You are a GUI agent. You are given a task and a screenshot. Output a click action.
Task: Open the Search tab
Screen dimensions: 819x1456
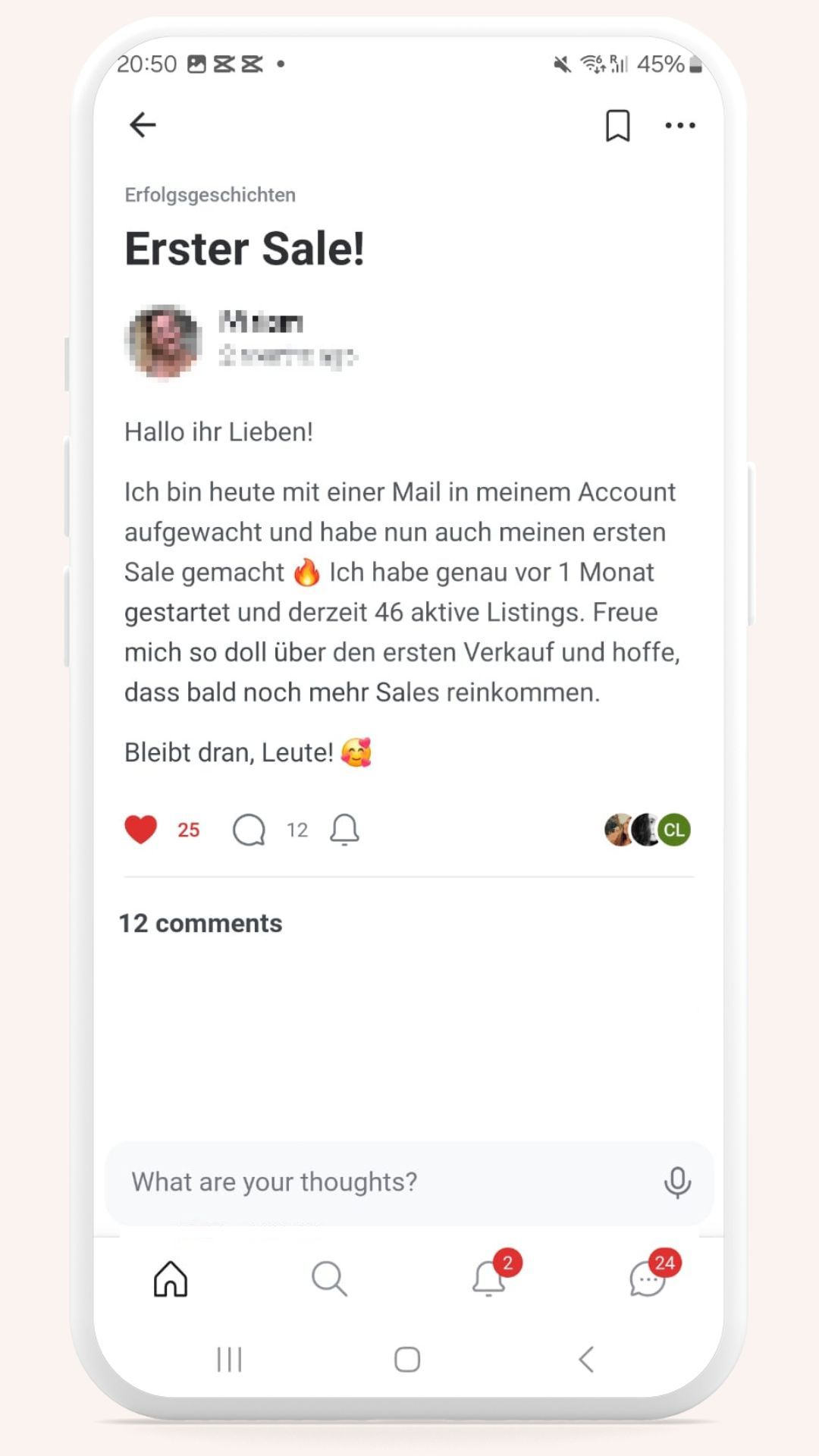point(329,1279)
